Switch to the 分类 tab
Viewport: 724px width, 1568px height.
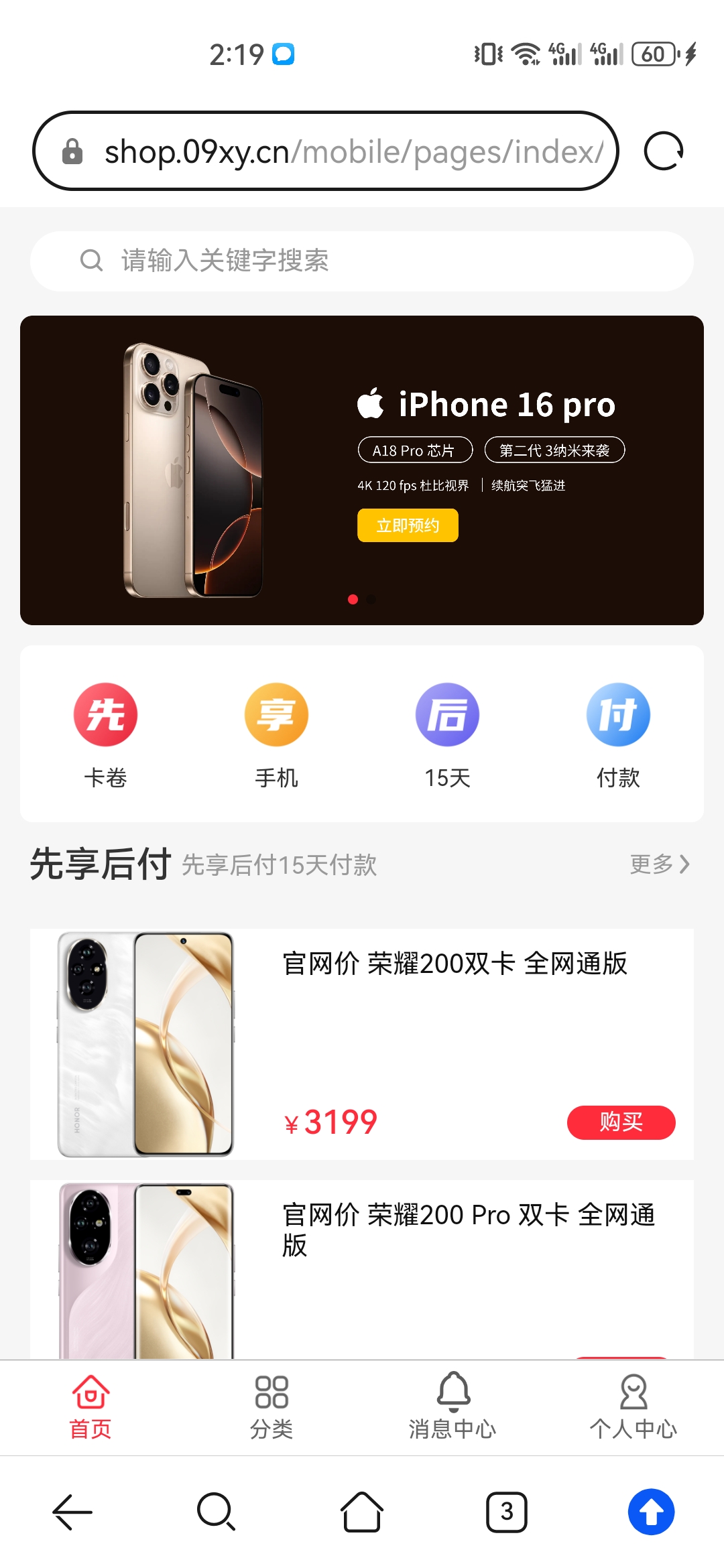click(x=271, y=1407)
